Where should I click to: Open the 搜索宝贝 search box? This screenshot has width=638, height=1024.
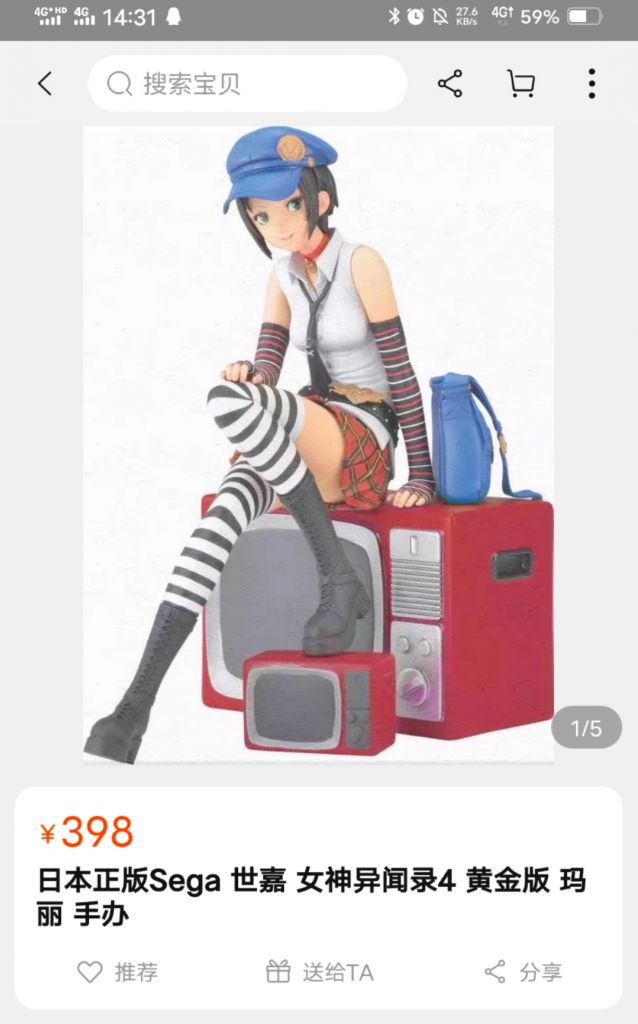pyautogui.click(x=247, y=84)
